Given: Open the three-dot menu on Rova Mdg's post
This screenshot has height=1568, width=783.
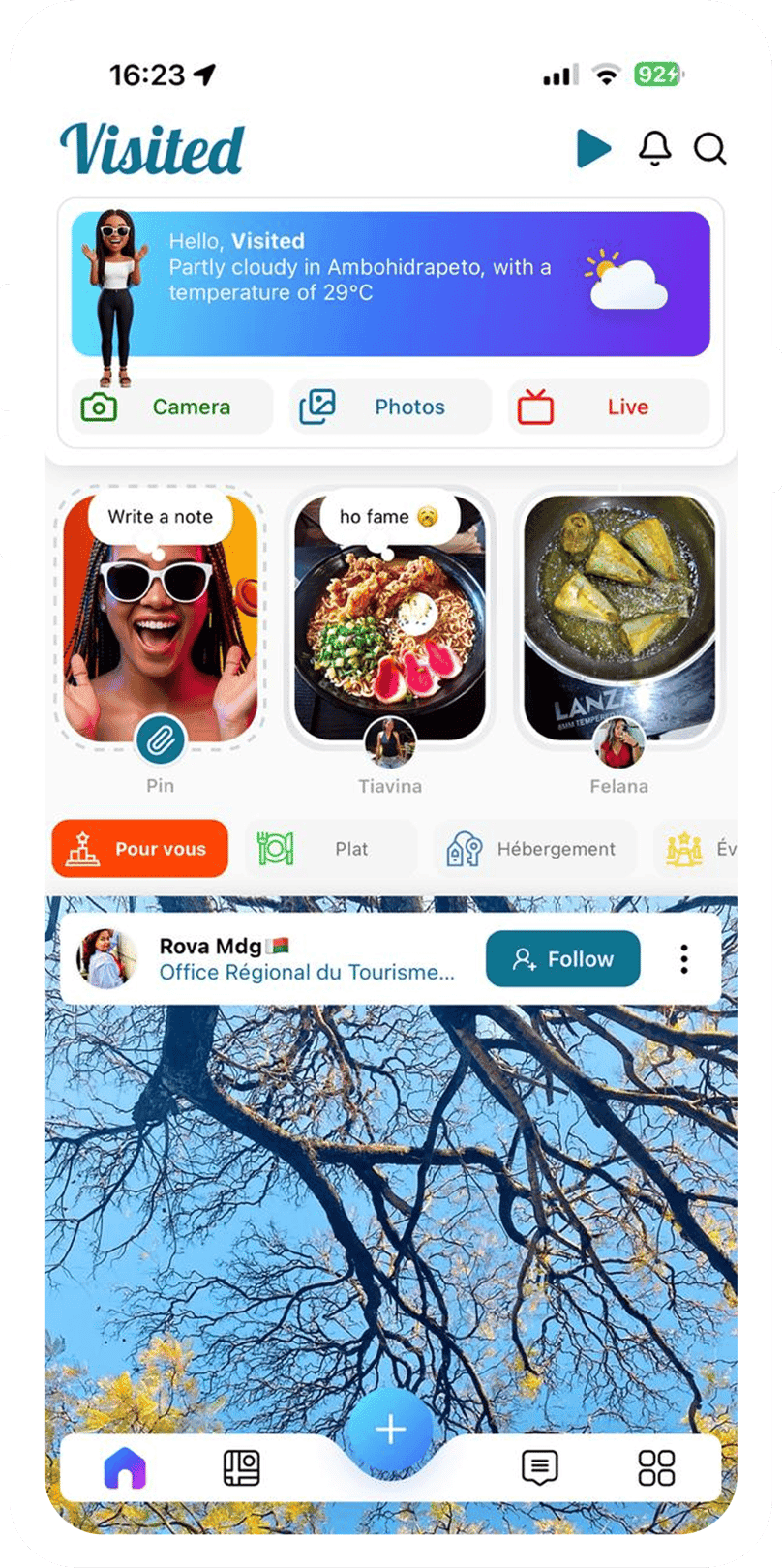Looking at the screenshot, I should tap(684, 959).
